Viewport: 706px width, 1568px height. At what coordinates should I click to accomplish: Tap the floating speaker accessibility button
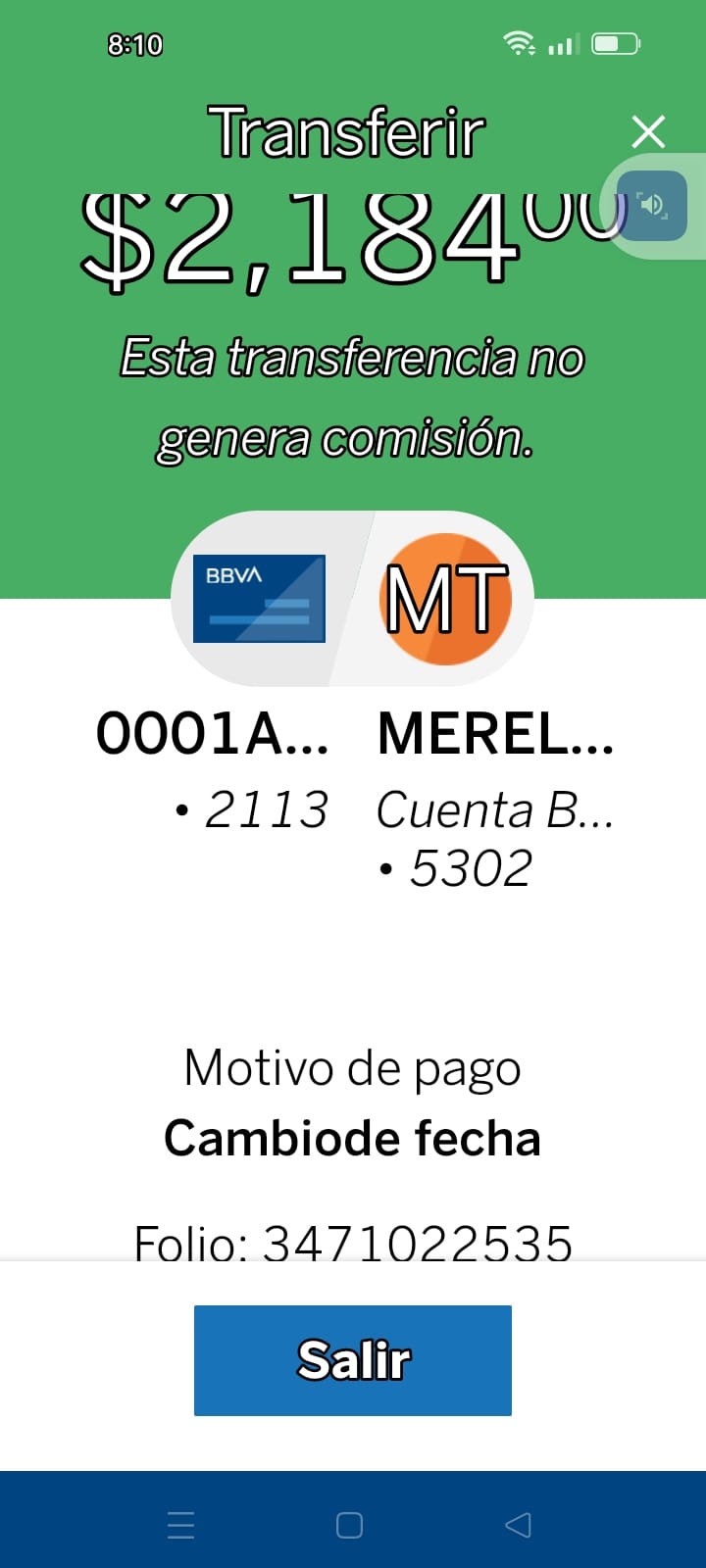[652, 206]
